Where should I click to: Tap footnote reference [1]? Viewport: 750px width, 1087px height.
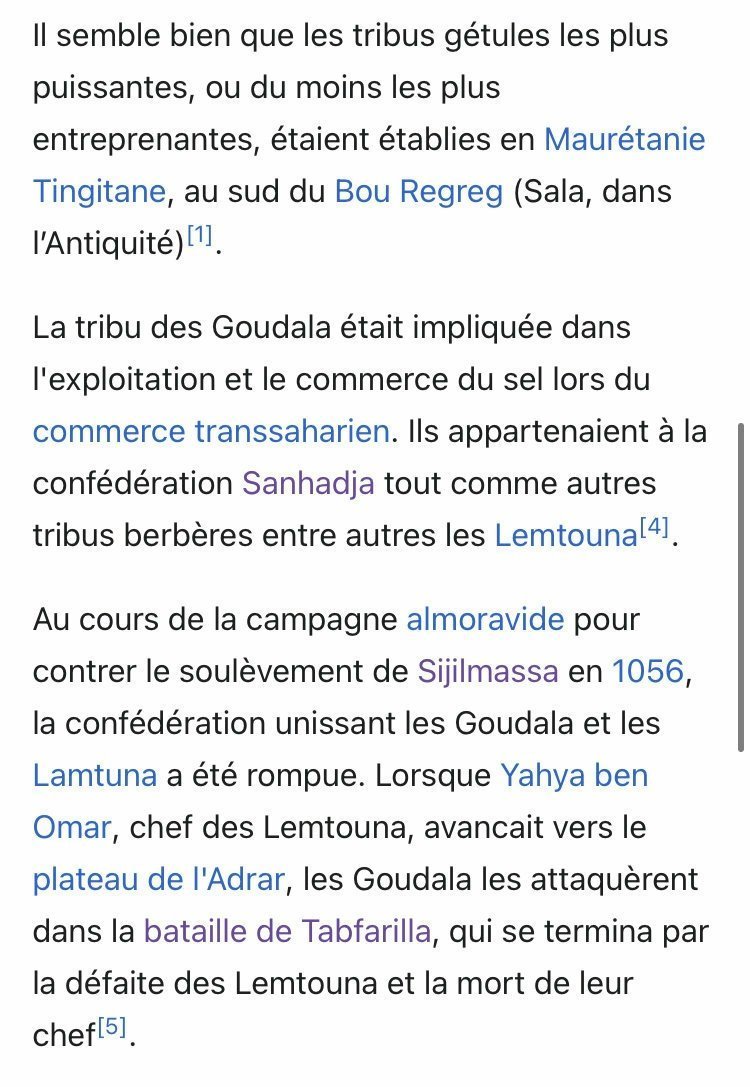[200, 236]
